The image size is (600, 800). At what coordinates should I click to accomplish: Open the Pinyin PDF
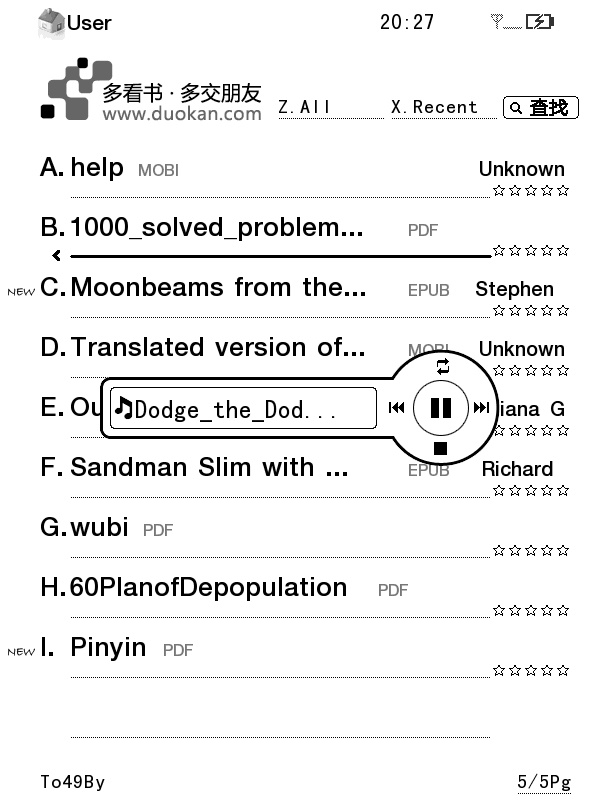tap(108, 648)
